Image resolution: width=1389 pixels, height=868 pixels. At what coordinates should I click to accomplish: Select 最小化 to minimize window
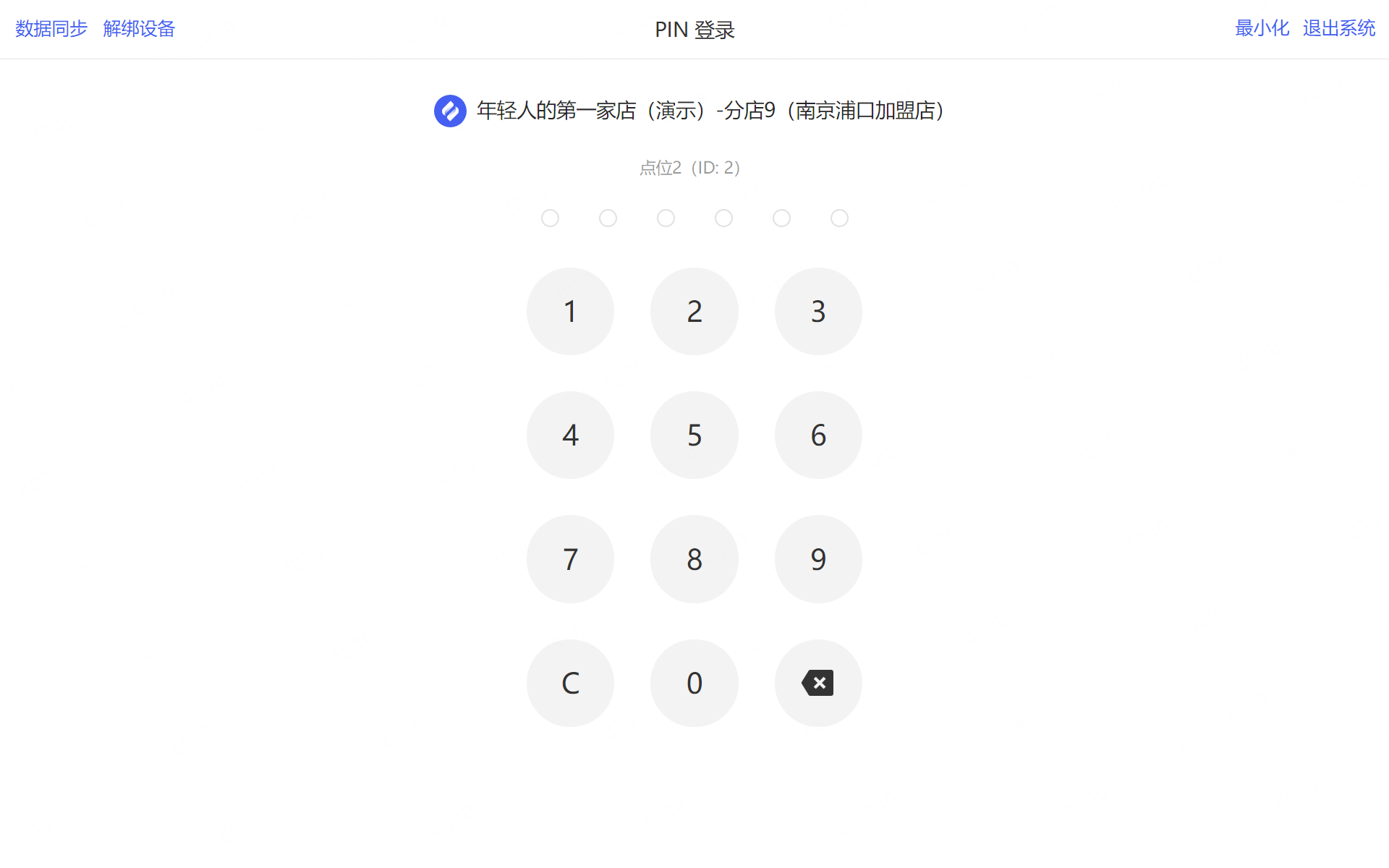coord(1262,28)
